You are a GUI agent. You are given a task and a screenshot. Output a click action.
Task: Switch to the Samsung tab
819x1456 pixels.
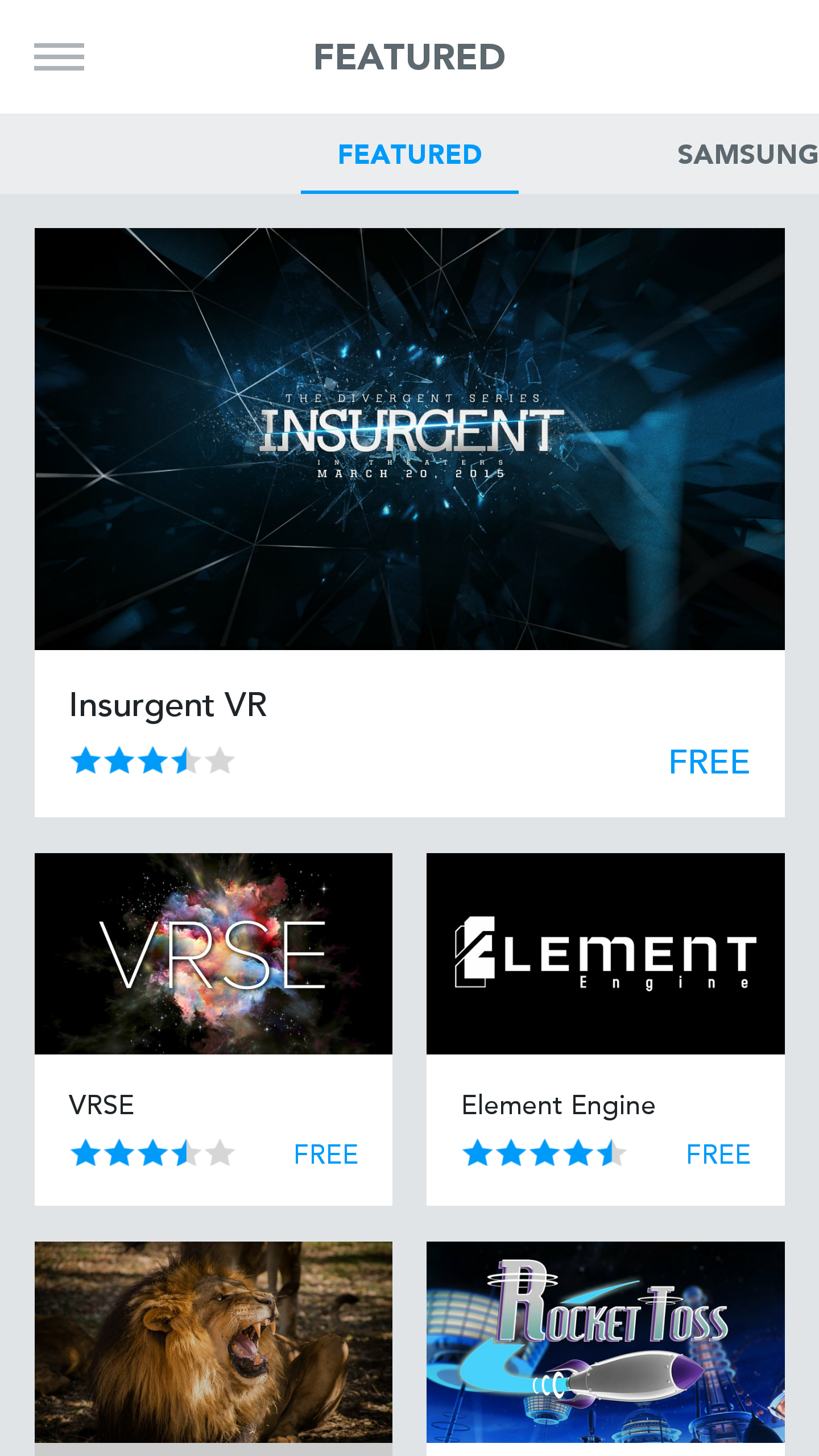click(x=747, y=154)
